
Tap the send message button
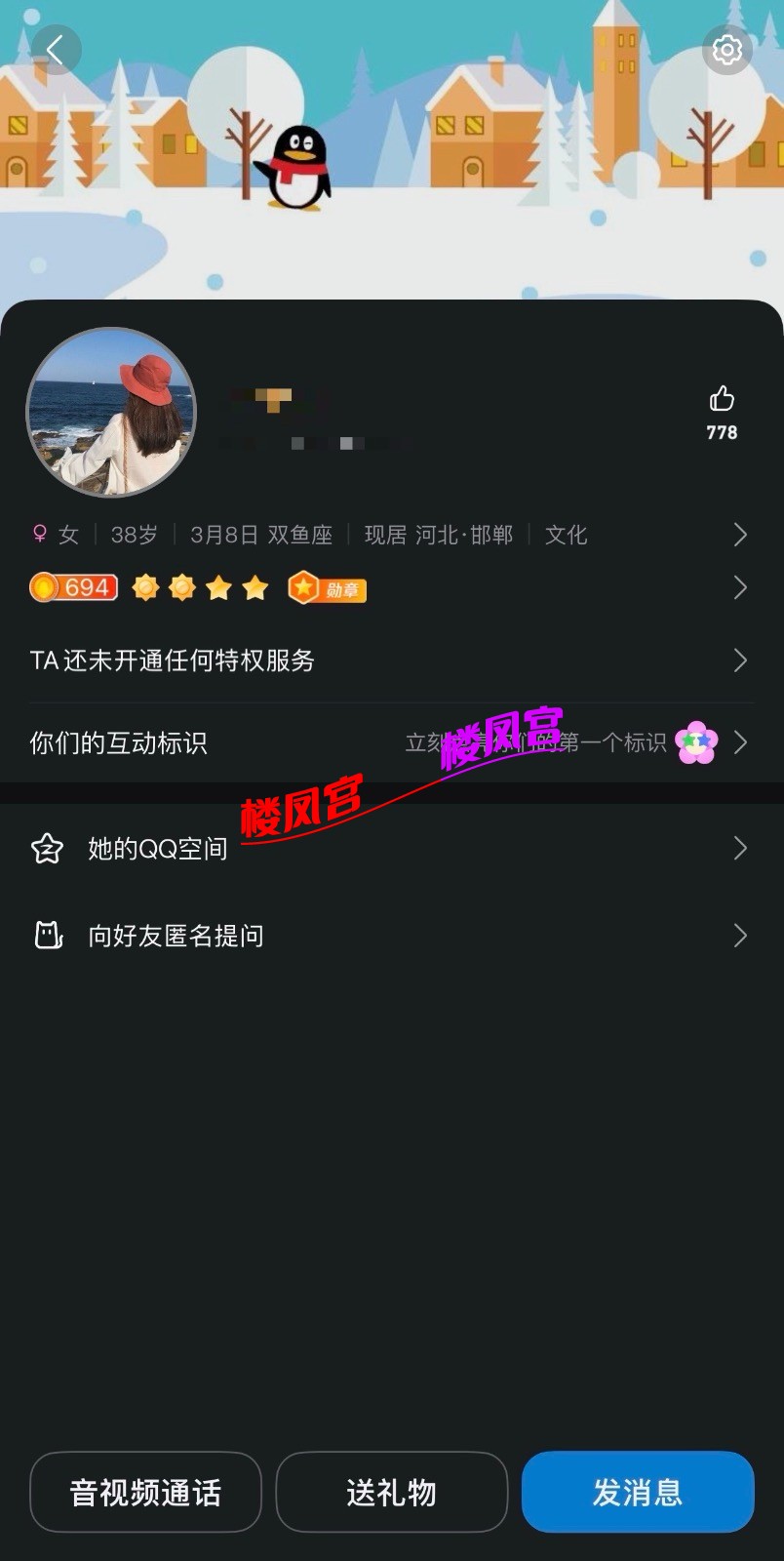638,1492
